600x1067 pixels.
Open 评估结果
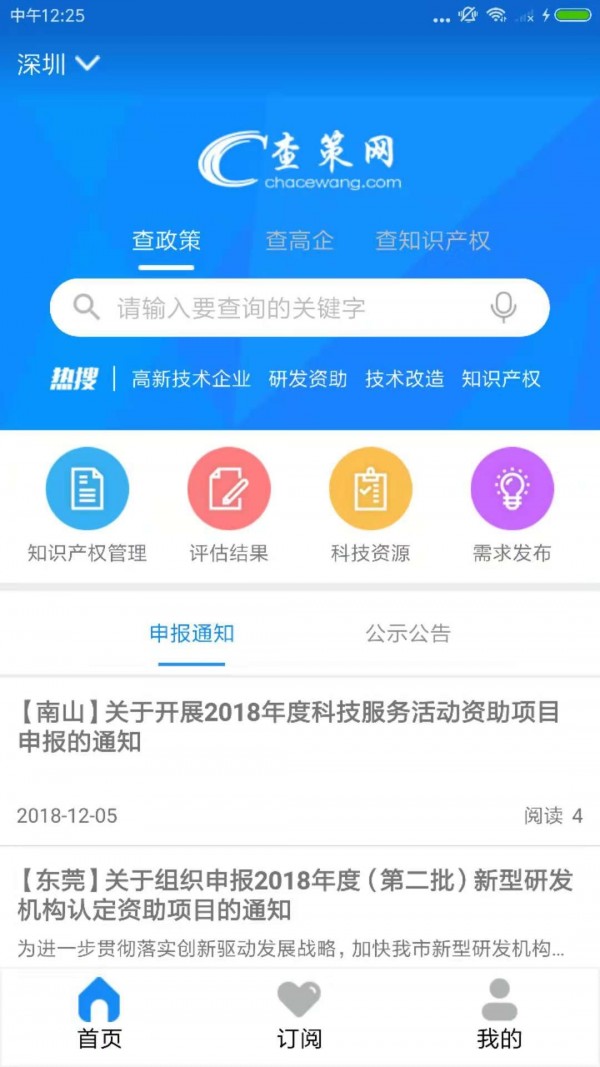(229, 505)
